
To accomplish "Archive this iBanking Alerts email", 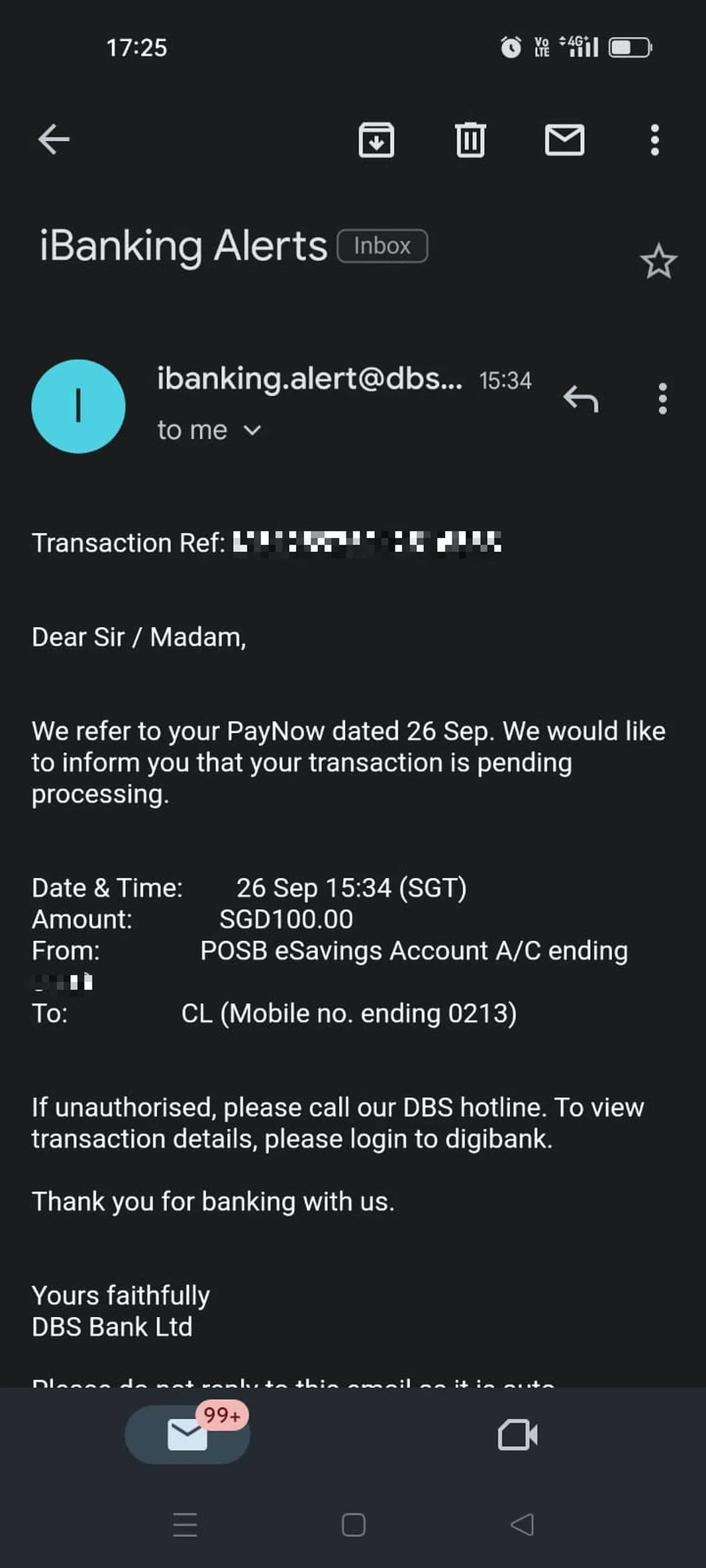I will pyautogui.click(x=376, y=140).
